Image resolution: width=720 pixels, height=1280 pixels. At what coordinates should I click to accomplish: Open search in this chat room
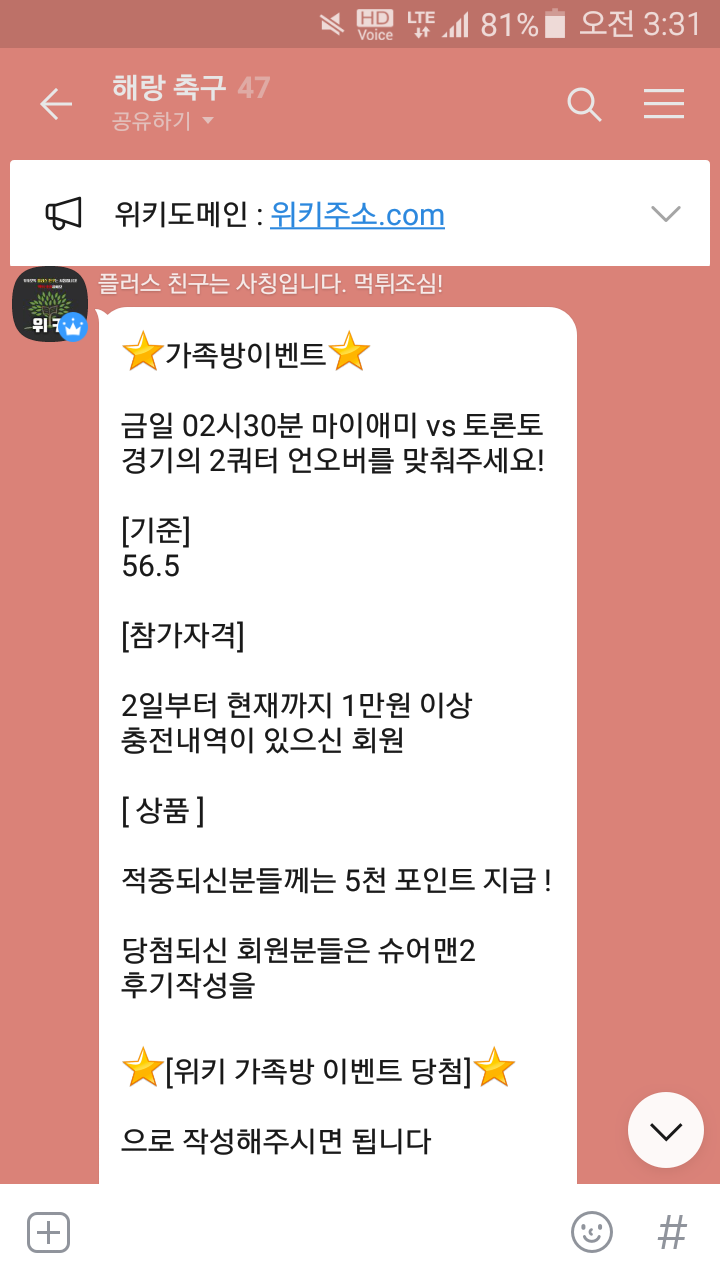pos(584,104)
